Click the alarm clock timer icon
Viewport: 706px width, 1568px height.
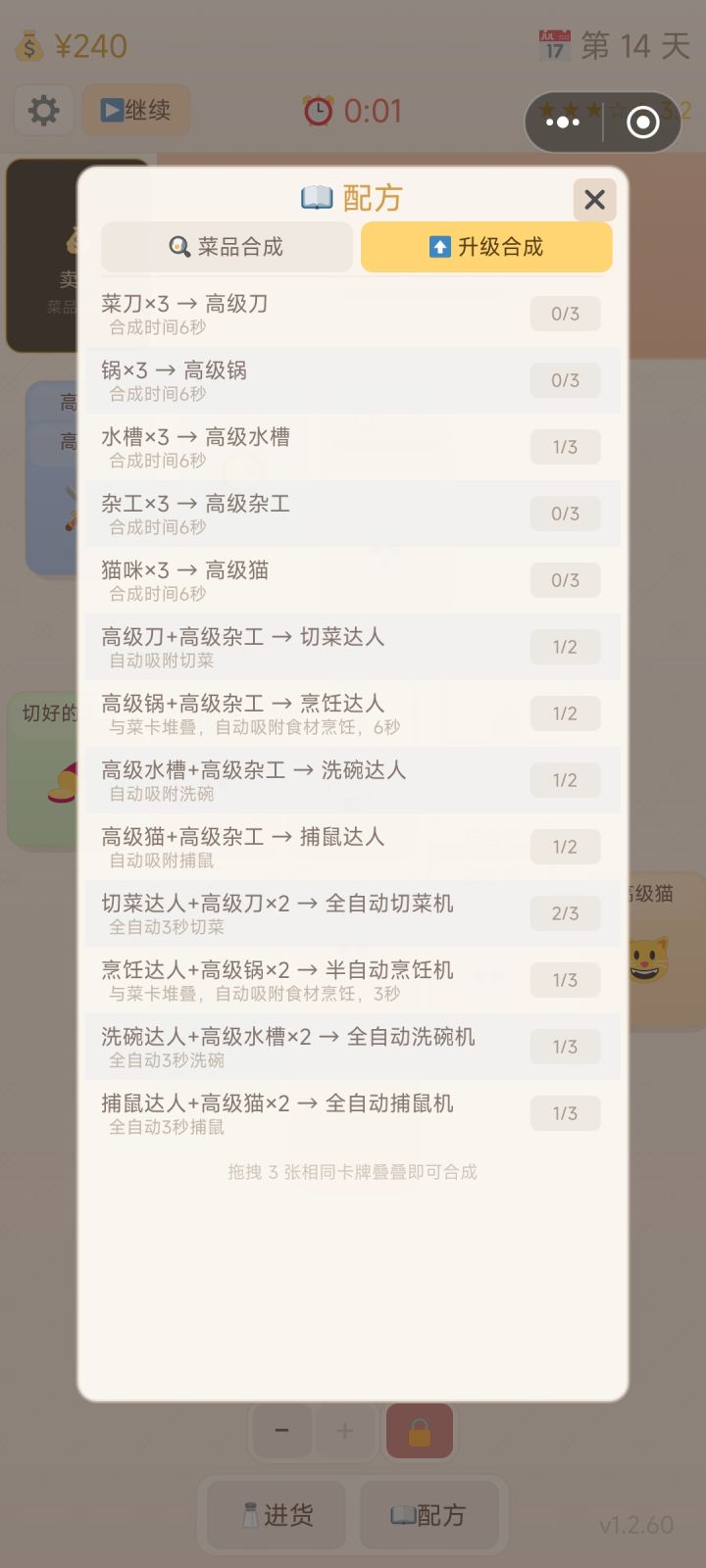319,111
